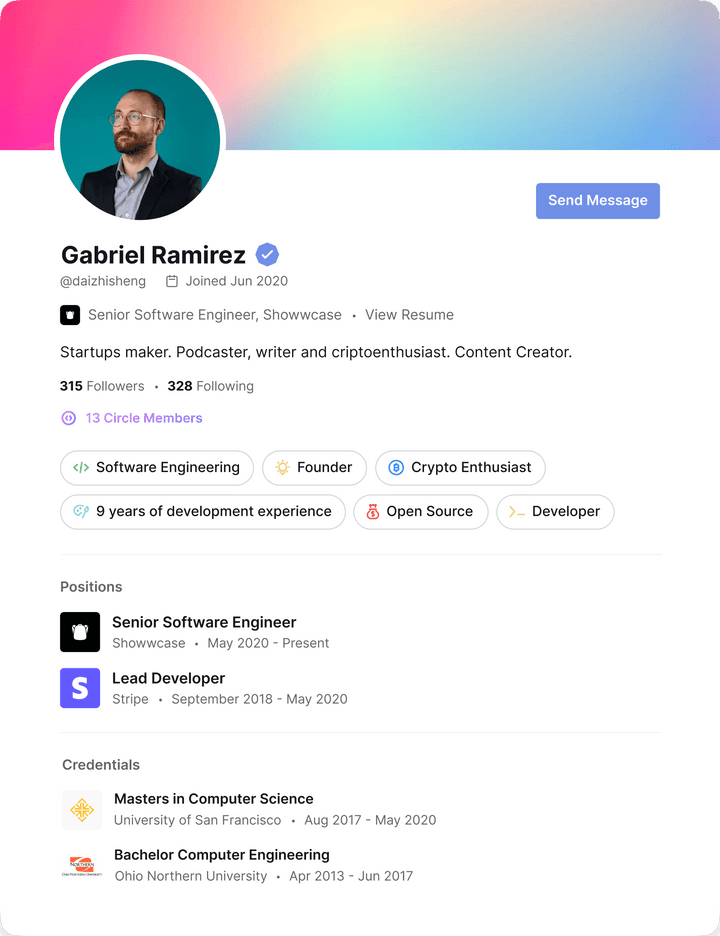Image resolution: width=720 pixels, height=936 pixels.
Task: Open the Senior Software Engineer position
Action: [x=204, y=622]
